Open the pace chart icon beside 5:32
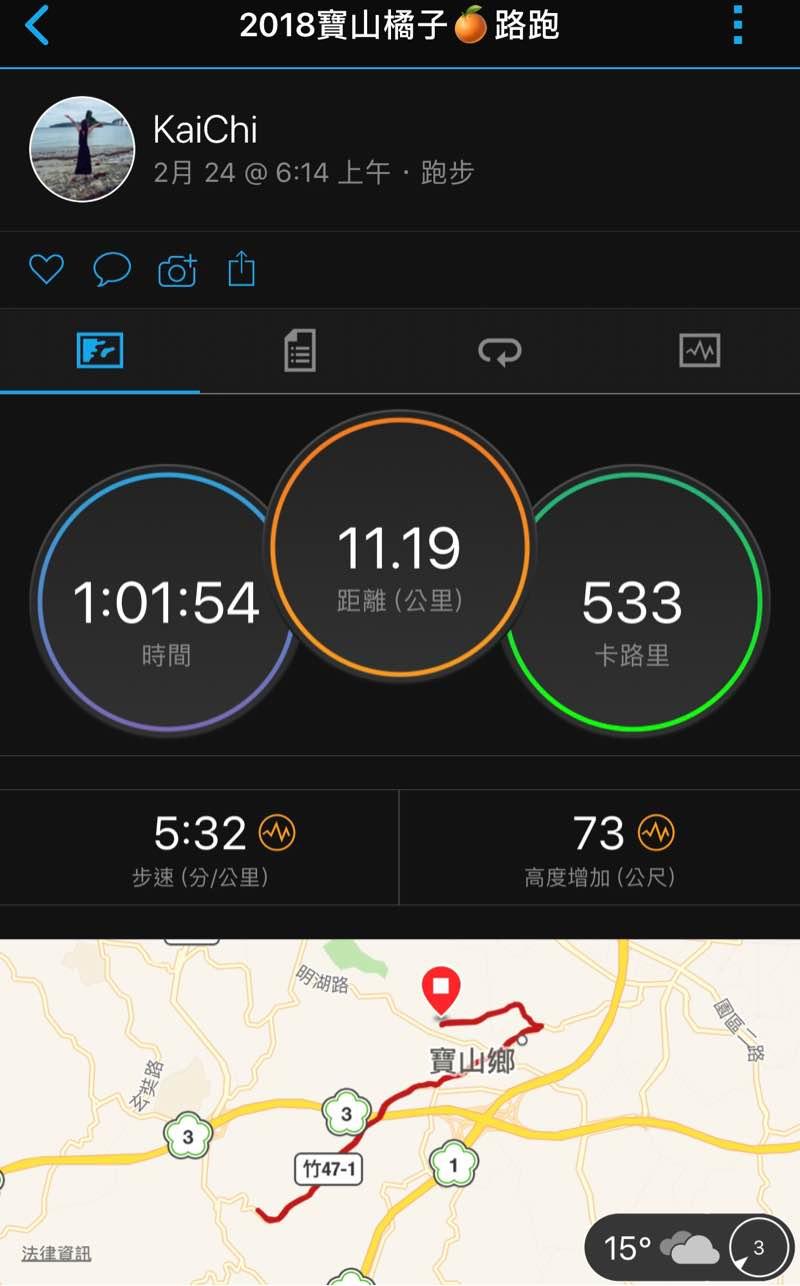Viewport: 800px width, 1286px height. (x=277, y=832)
